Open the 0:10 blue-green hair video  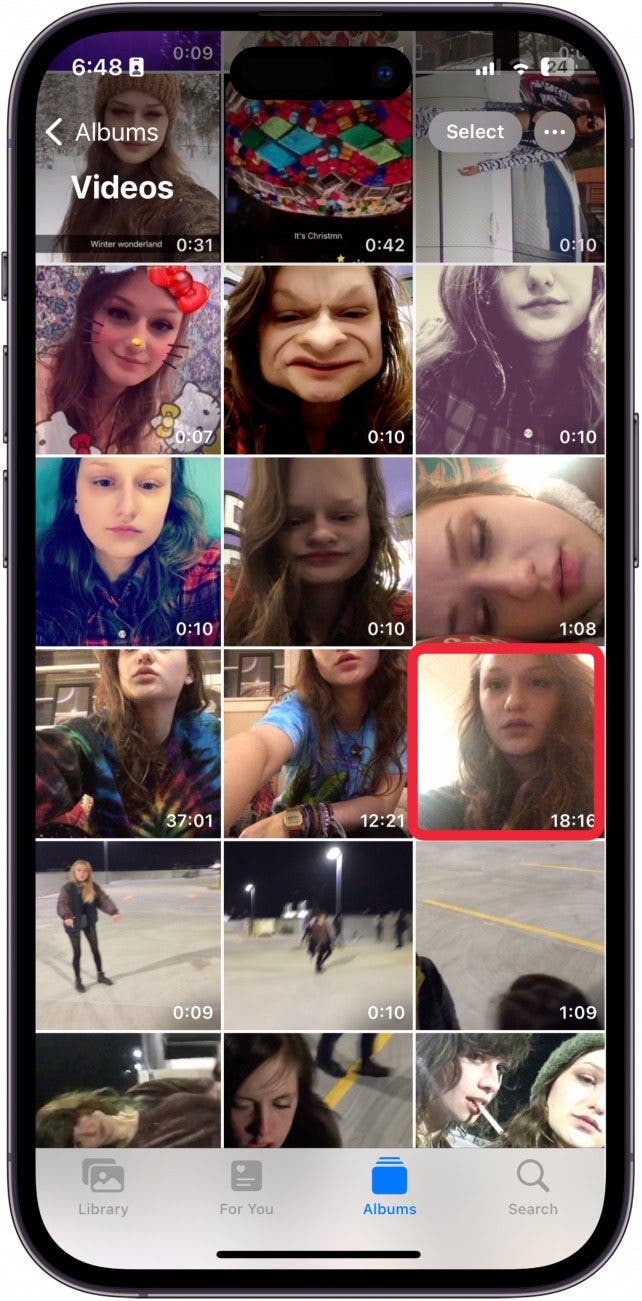(x=128, y=551)
